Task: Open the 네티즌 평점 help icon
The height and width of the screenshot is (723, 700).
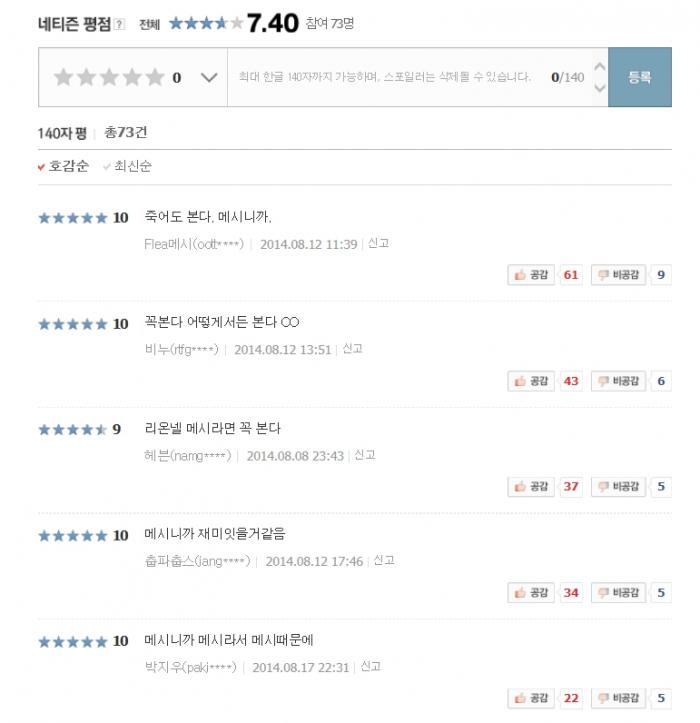Action: (120, 24)
